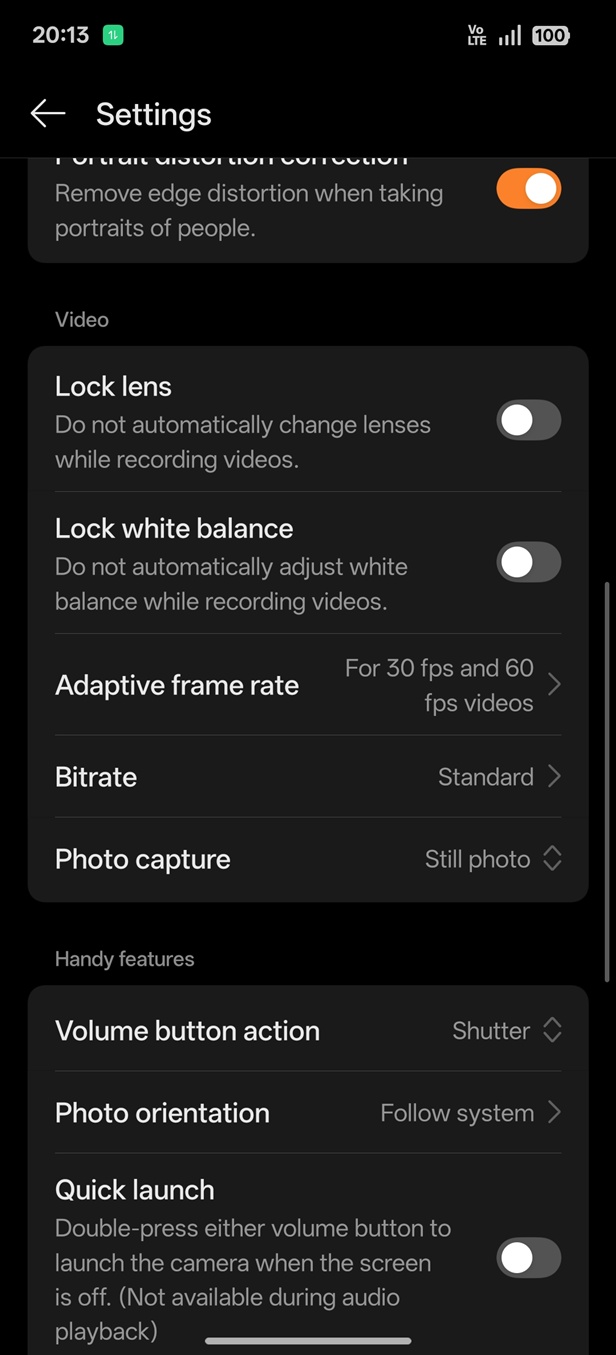Turn on Lock white balance
Screen dimensions: 616x1355
528,564
